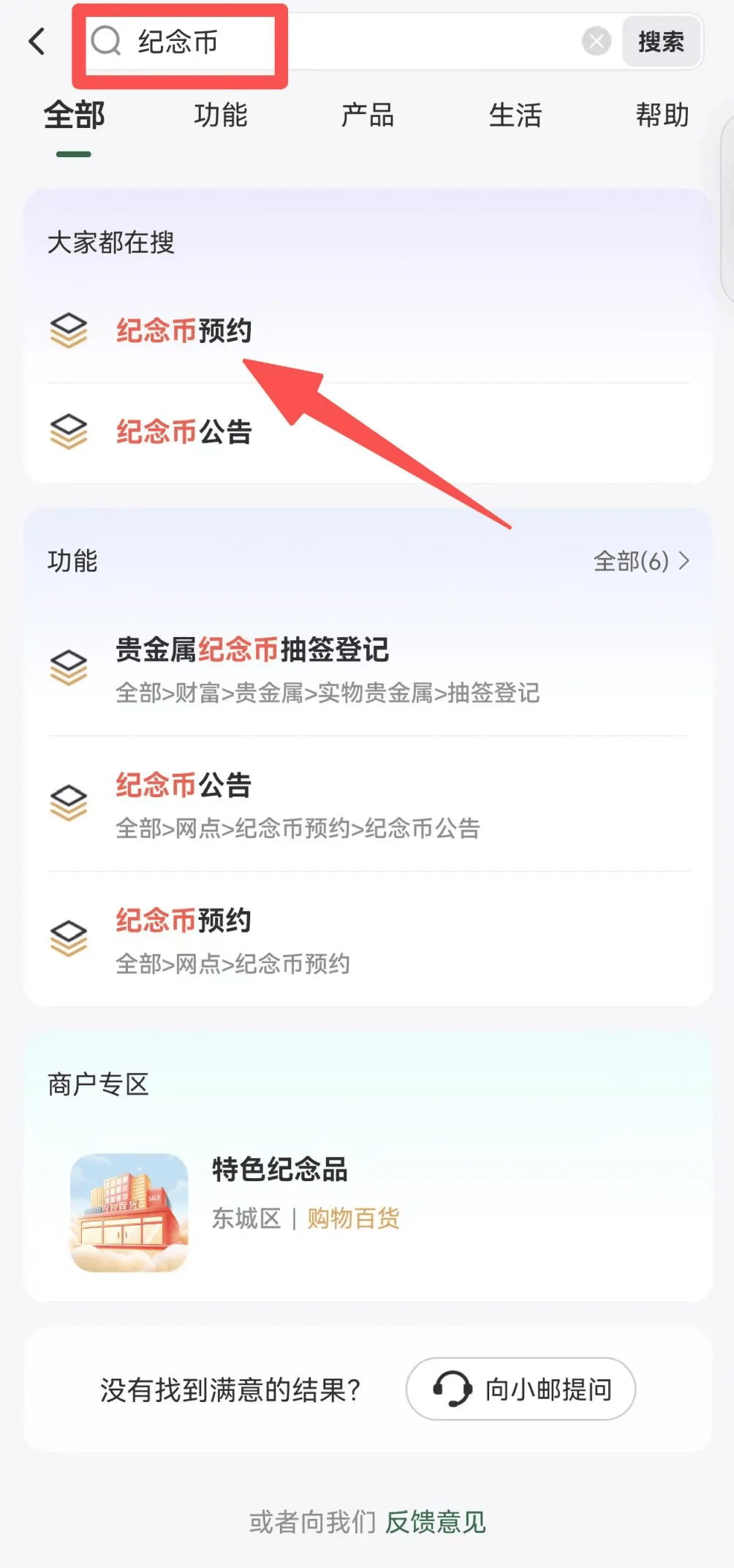Switch to the 帮助 tab
This screenshot has width=734, height=1568.
tap(662, 116)
